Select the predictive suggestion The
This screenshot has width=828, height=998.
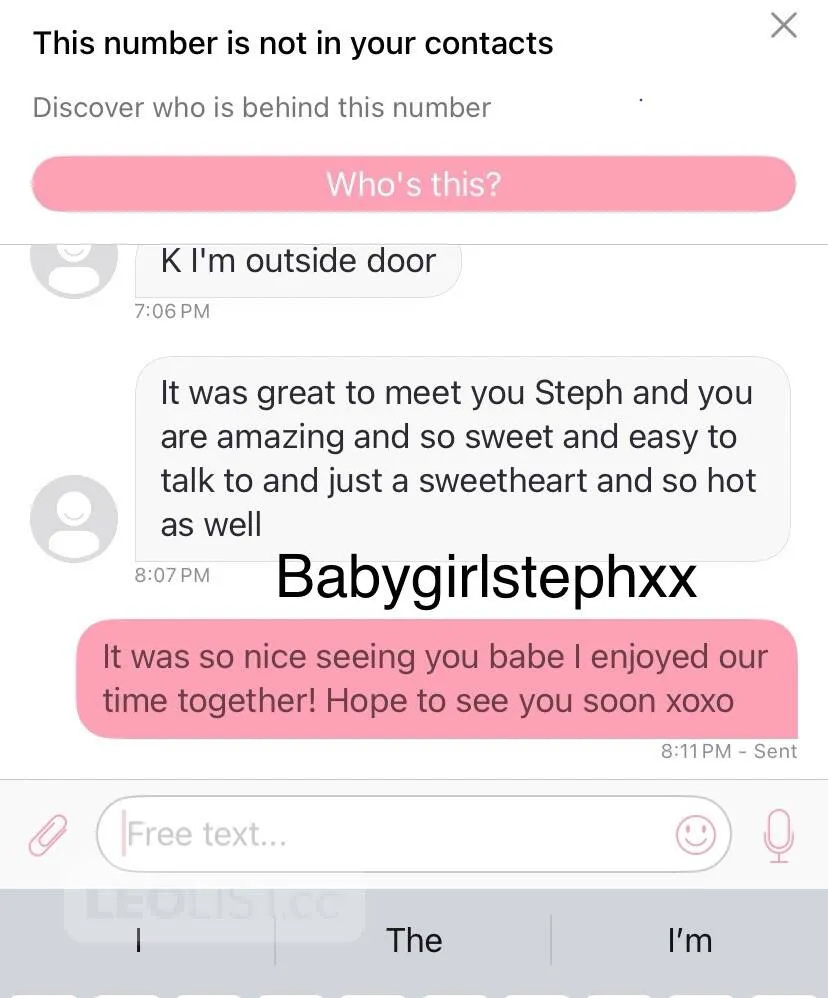point(414,940)
